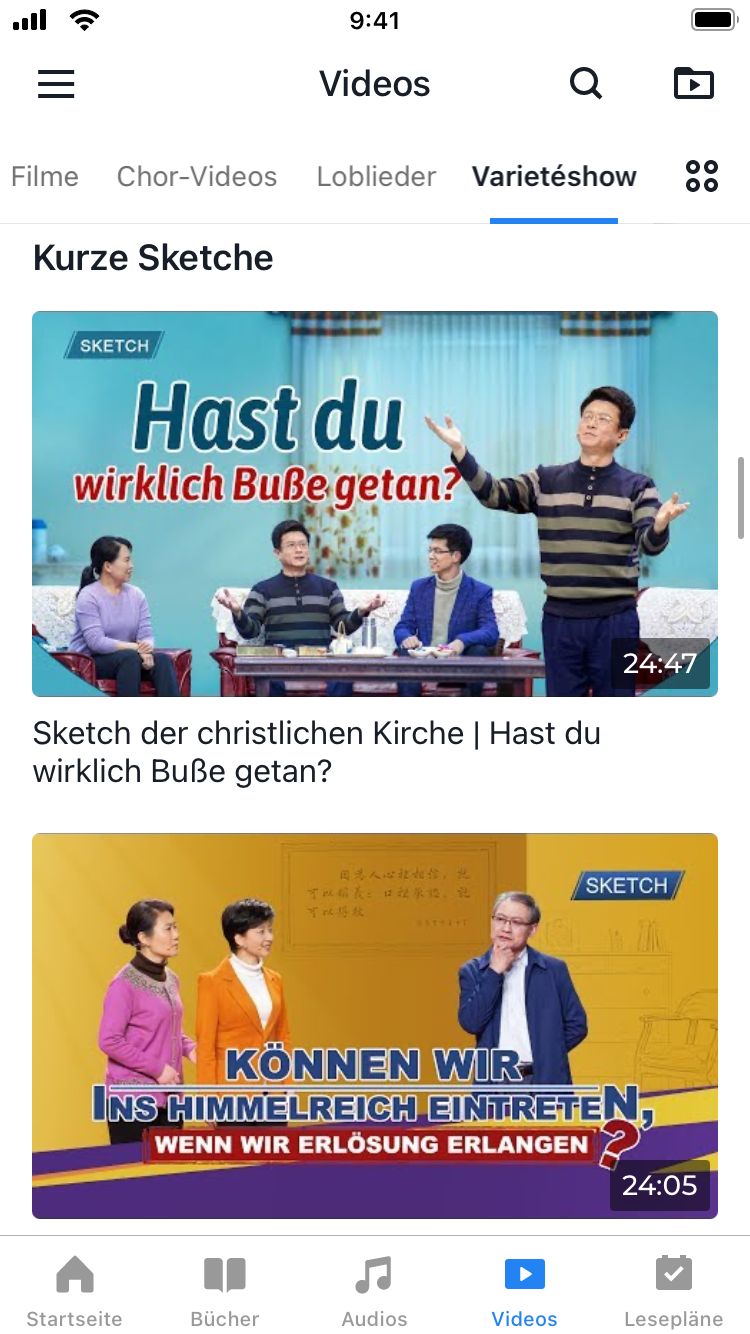The image size is (750, 1334).
Task: Open the hamburger menu
Action: click(56, 84)
